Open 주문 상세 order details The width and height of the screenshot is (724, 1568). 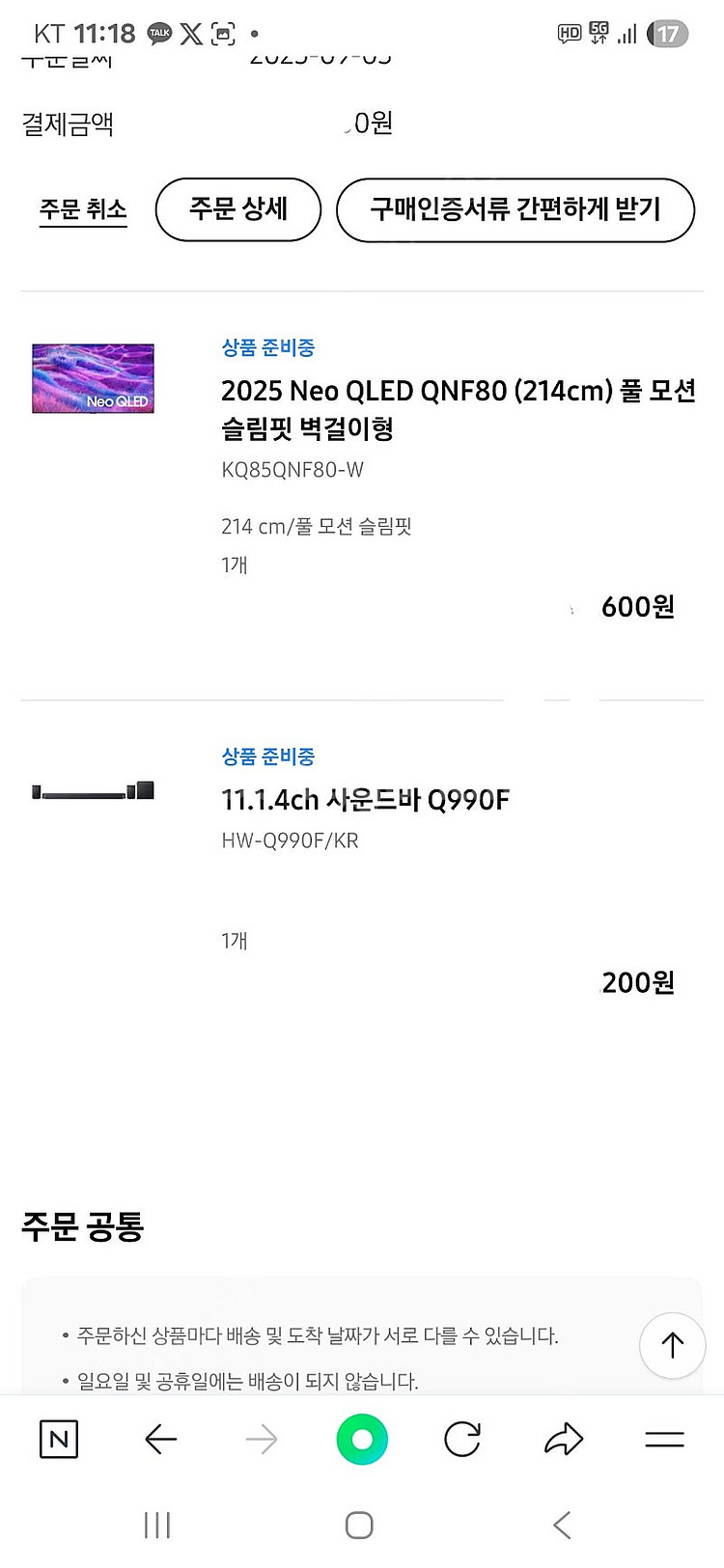tap(237, 209)
